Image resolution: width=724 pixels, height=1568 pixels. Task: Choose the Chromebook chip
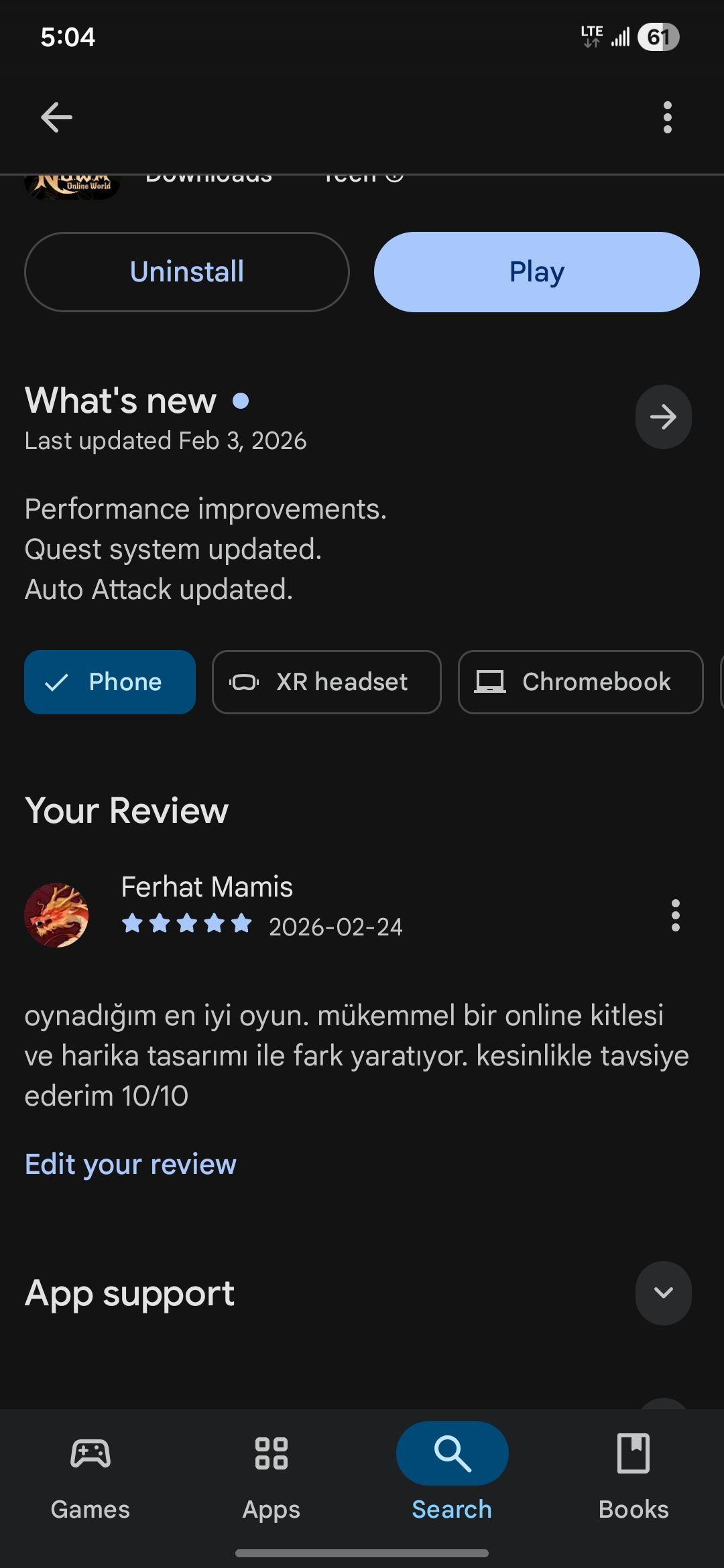tap(581, 682)
